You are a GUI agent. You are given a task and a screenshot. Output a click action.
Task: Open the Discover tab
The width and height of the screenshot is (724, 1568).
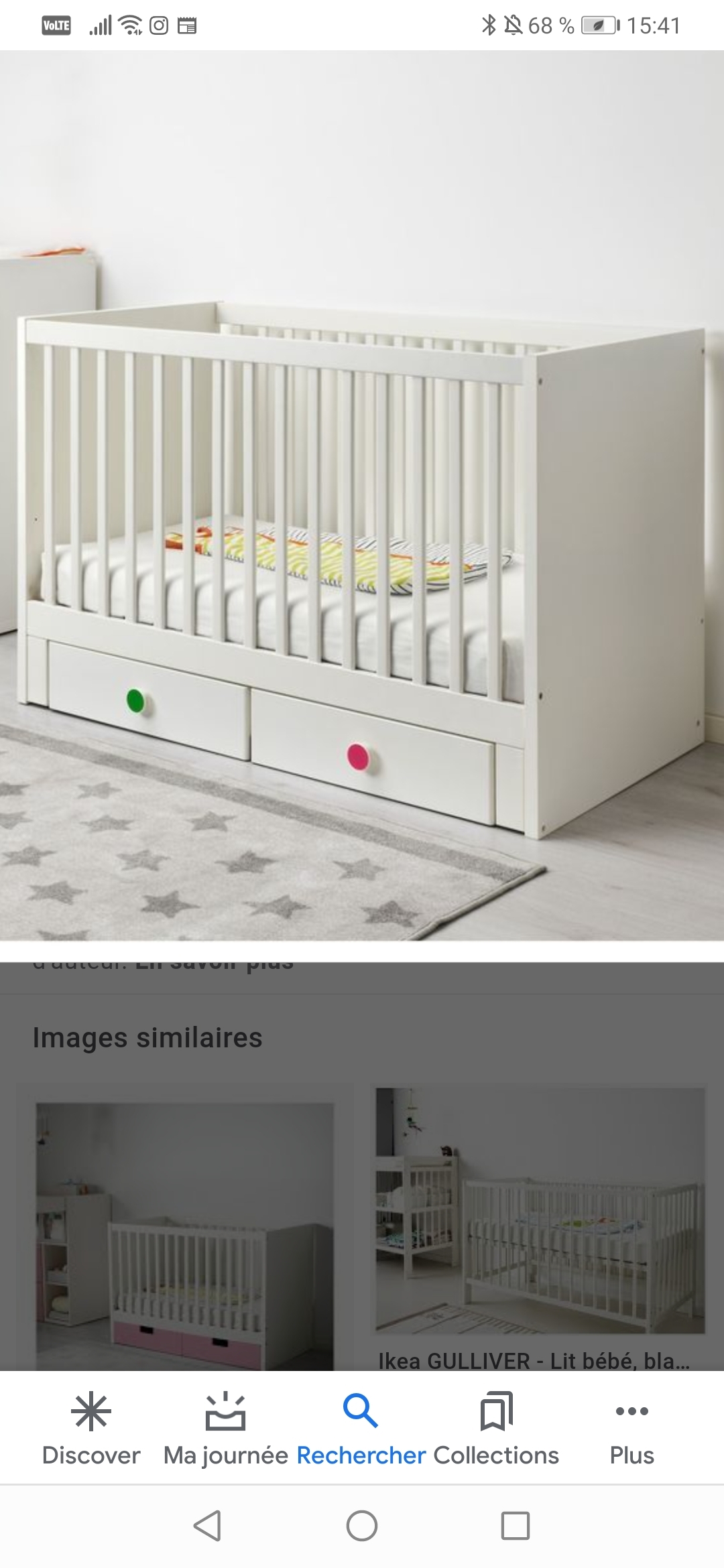[x=91, y=1429]
